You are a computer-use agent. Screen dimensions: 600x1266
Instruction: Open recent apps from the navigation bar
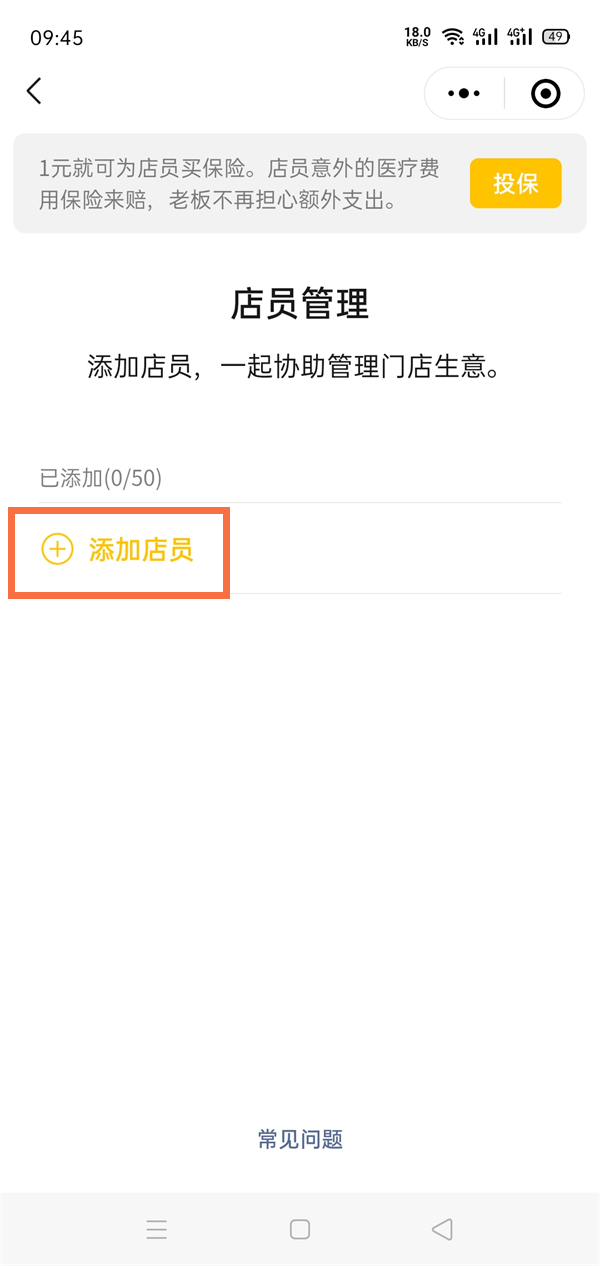(157, 1229)
